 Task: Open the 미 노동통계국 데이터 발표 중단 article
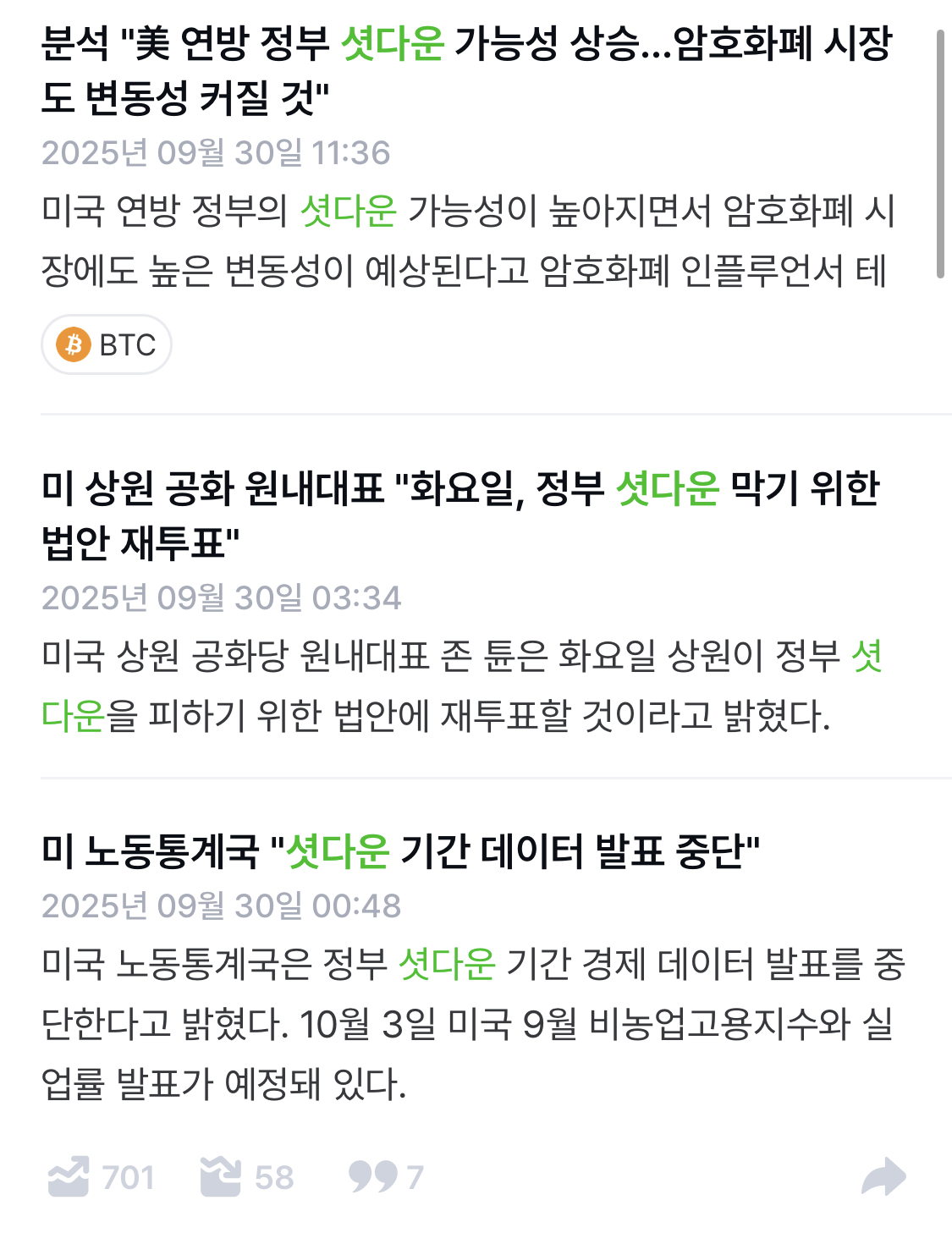[x=400, y=850]
